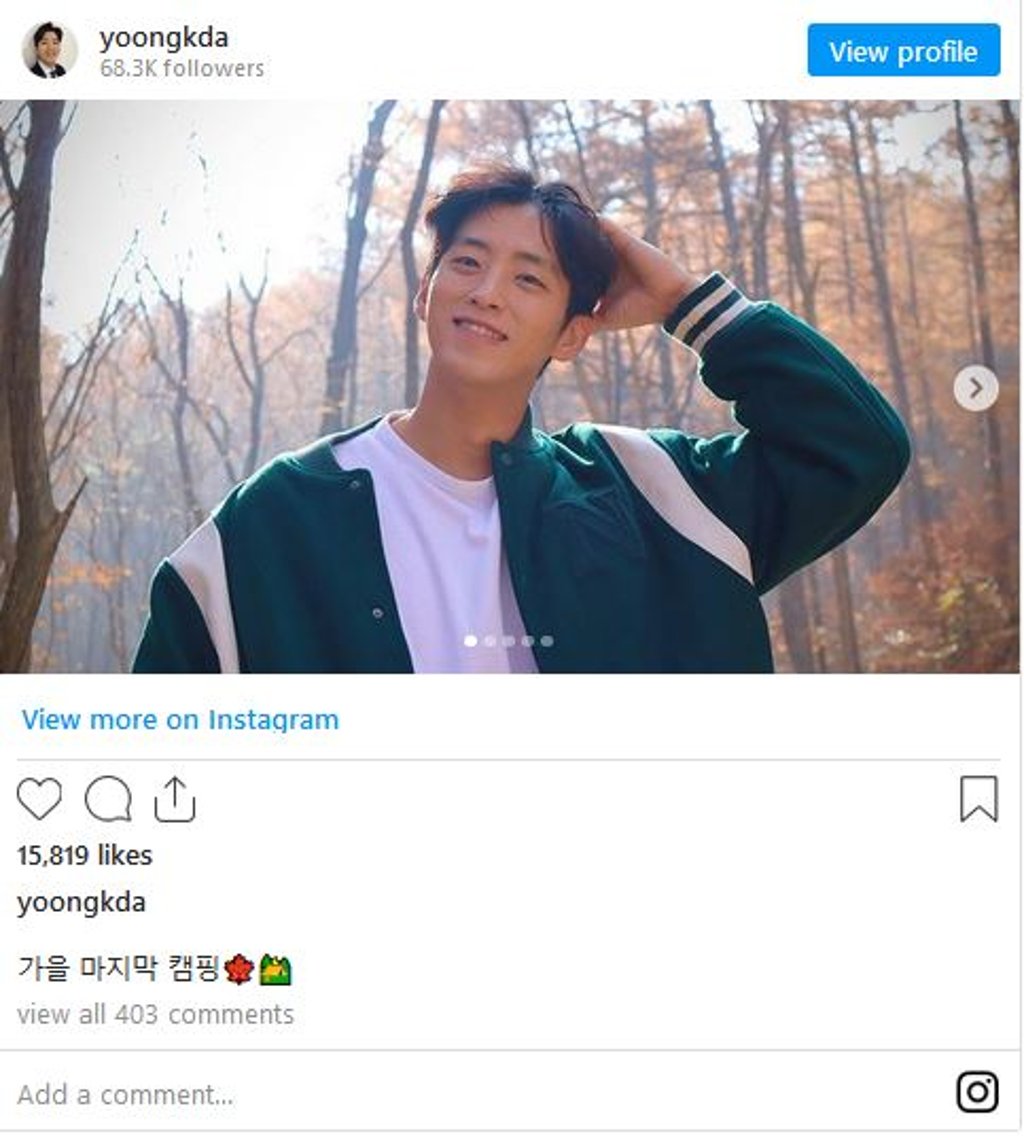The width and height of the screenshot is (1024, 1136).
Task: Tap the View profile button
Action: [903, 51]
